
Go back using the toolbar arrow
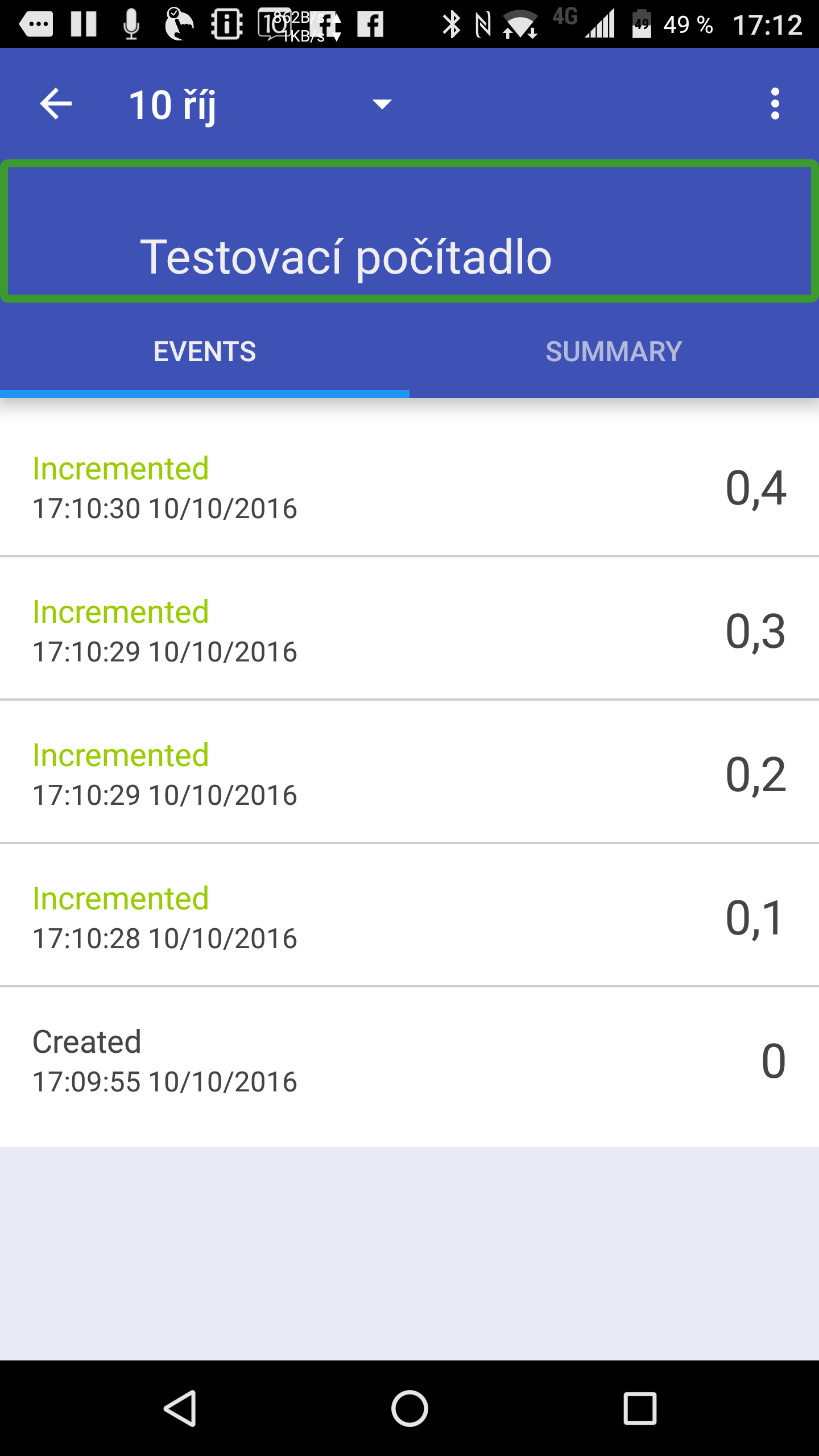coord(56,104)
